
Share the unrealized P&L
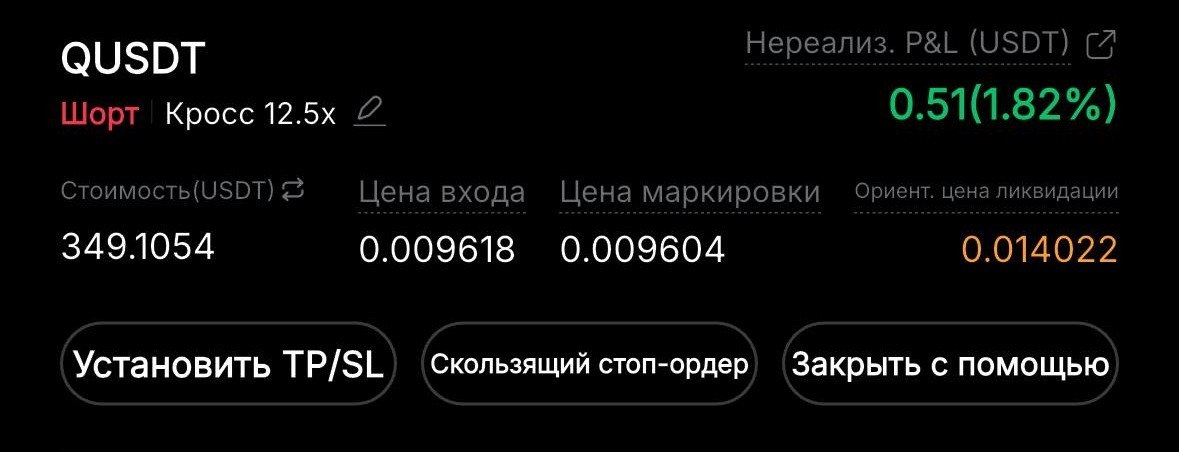[1100, 44]
